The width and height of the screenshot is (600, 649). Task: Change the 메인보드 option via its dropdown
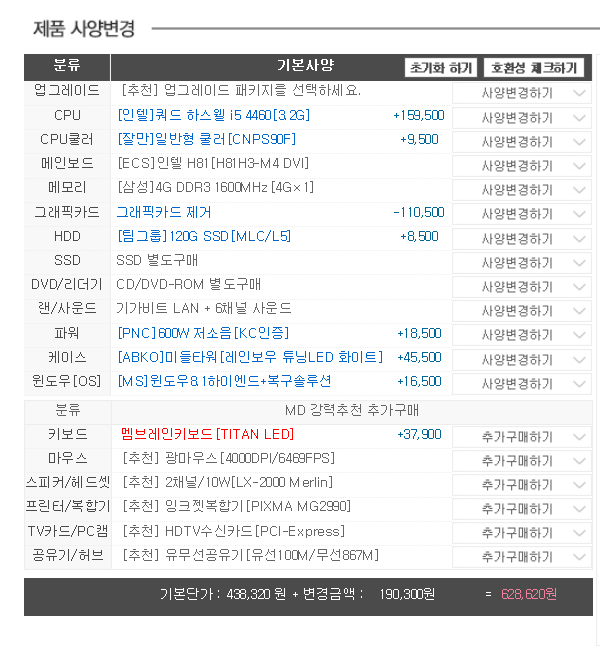[522, 166]
